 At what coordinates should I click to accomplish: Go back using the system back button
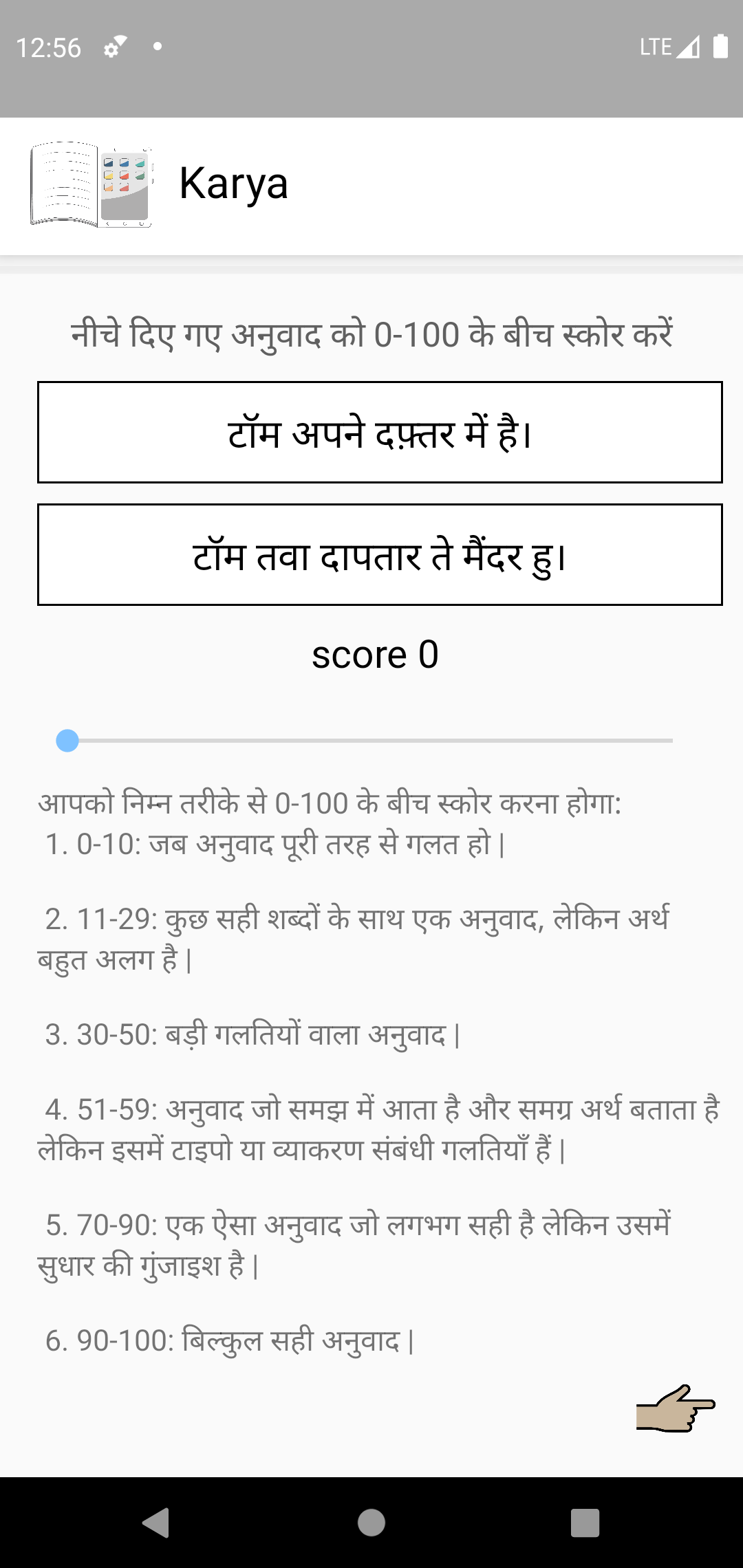point(157,1522)
